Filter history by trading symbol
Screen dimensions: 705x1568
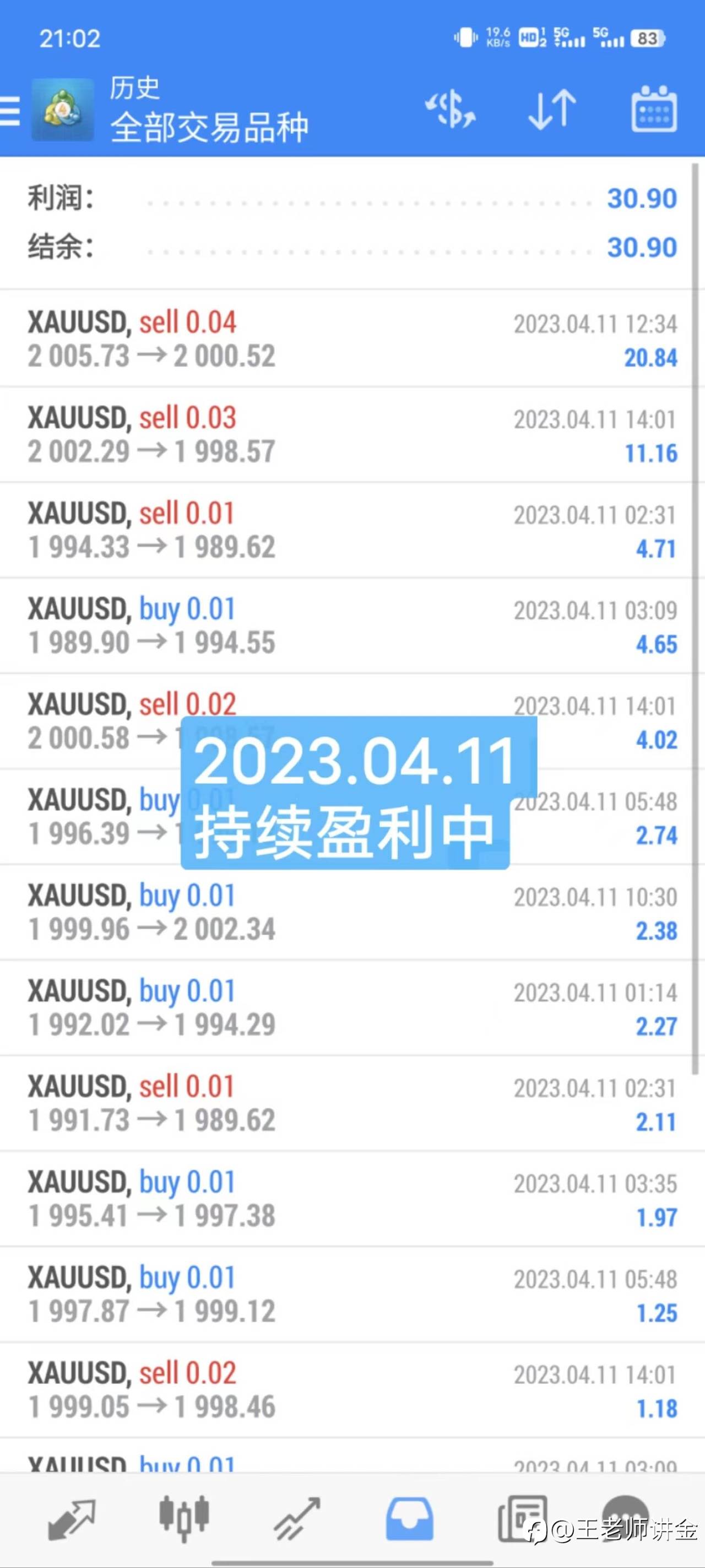[x=450, y=110]
